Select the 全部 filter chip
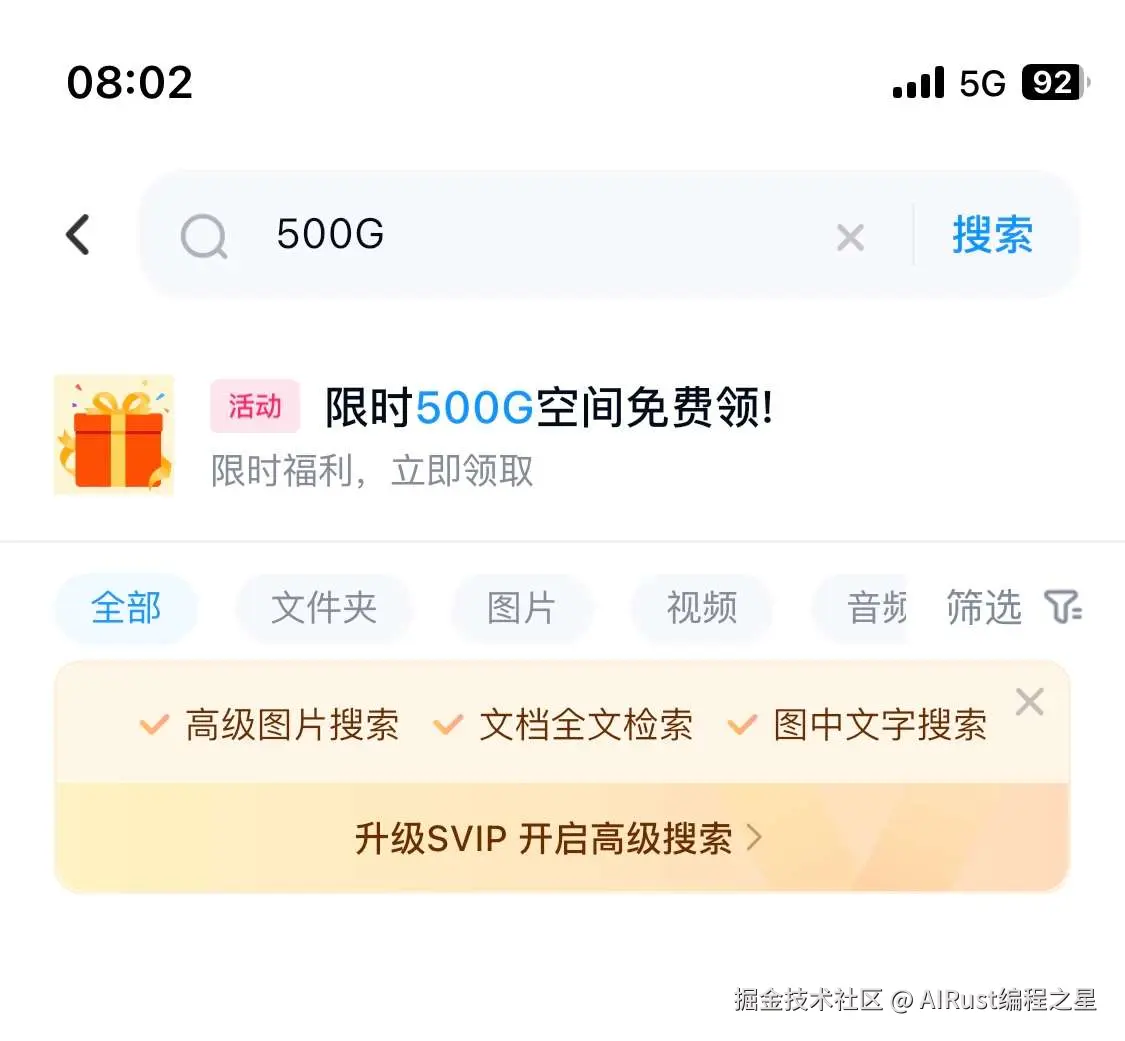The image size is (1125, 1041). tap(126, 608)
